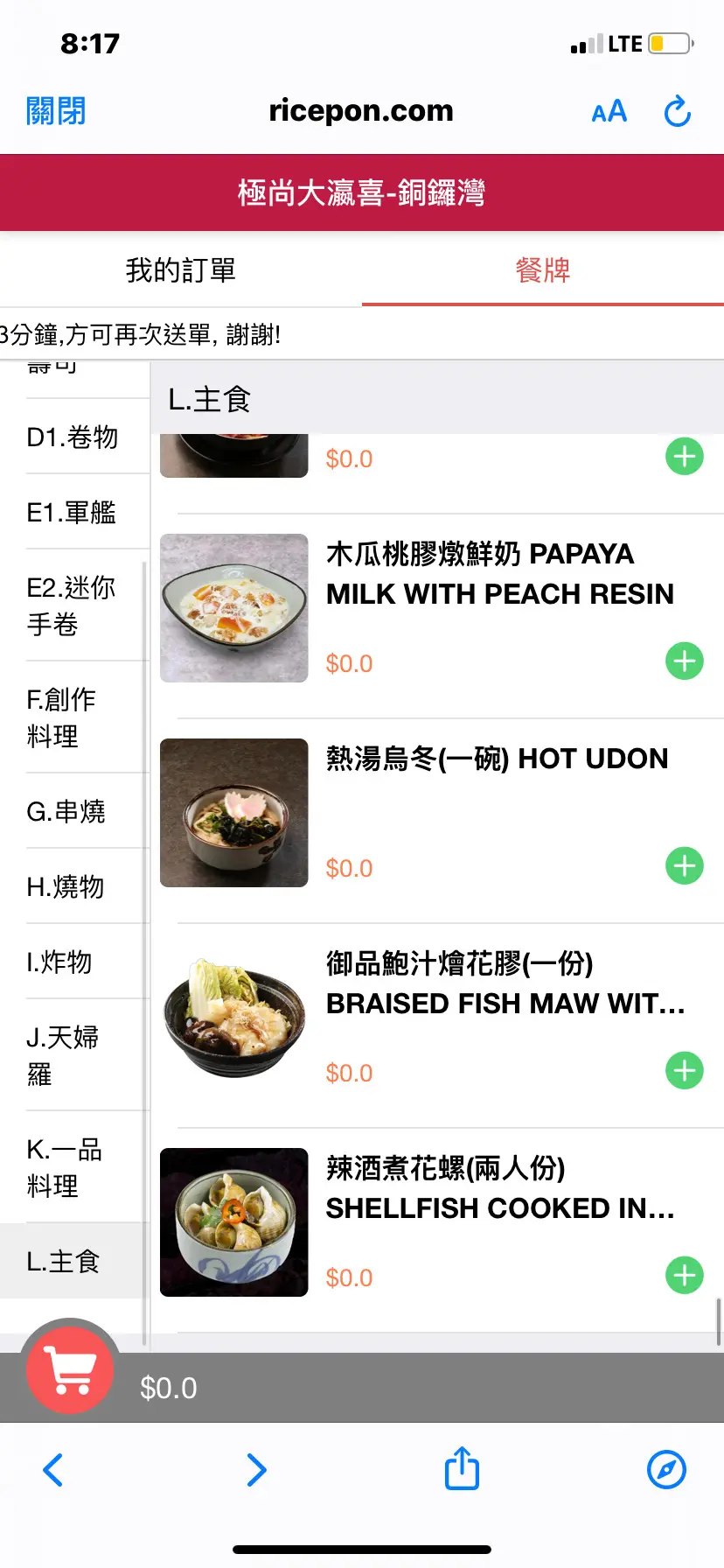This screenshot has height=1568, width=724.
Task: Reload the ricepon.com page
Action: [x=678, y=112]
